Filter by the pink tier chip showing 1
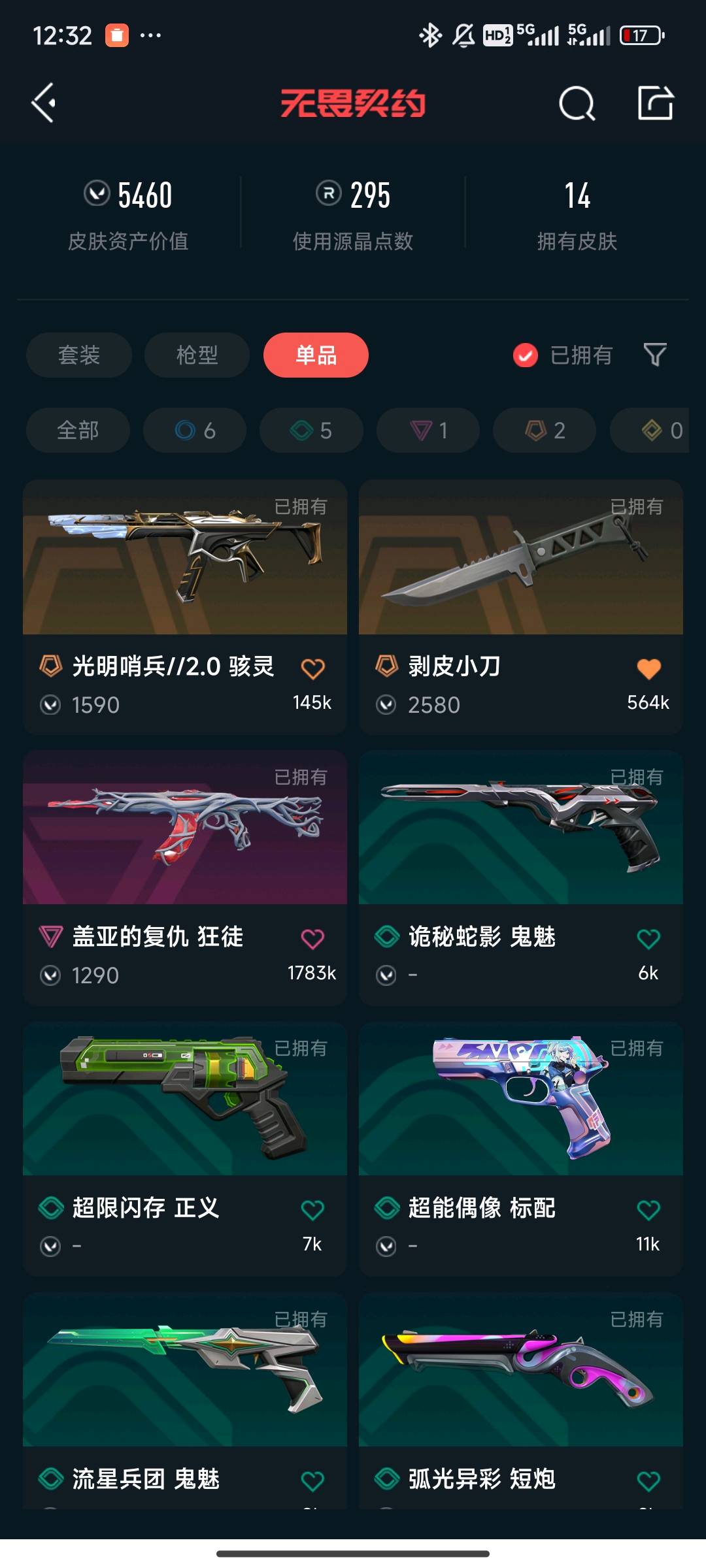This screenshot has height=1568, width=706. click(428, 431)
